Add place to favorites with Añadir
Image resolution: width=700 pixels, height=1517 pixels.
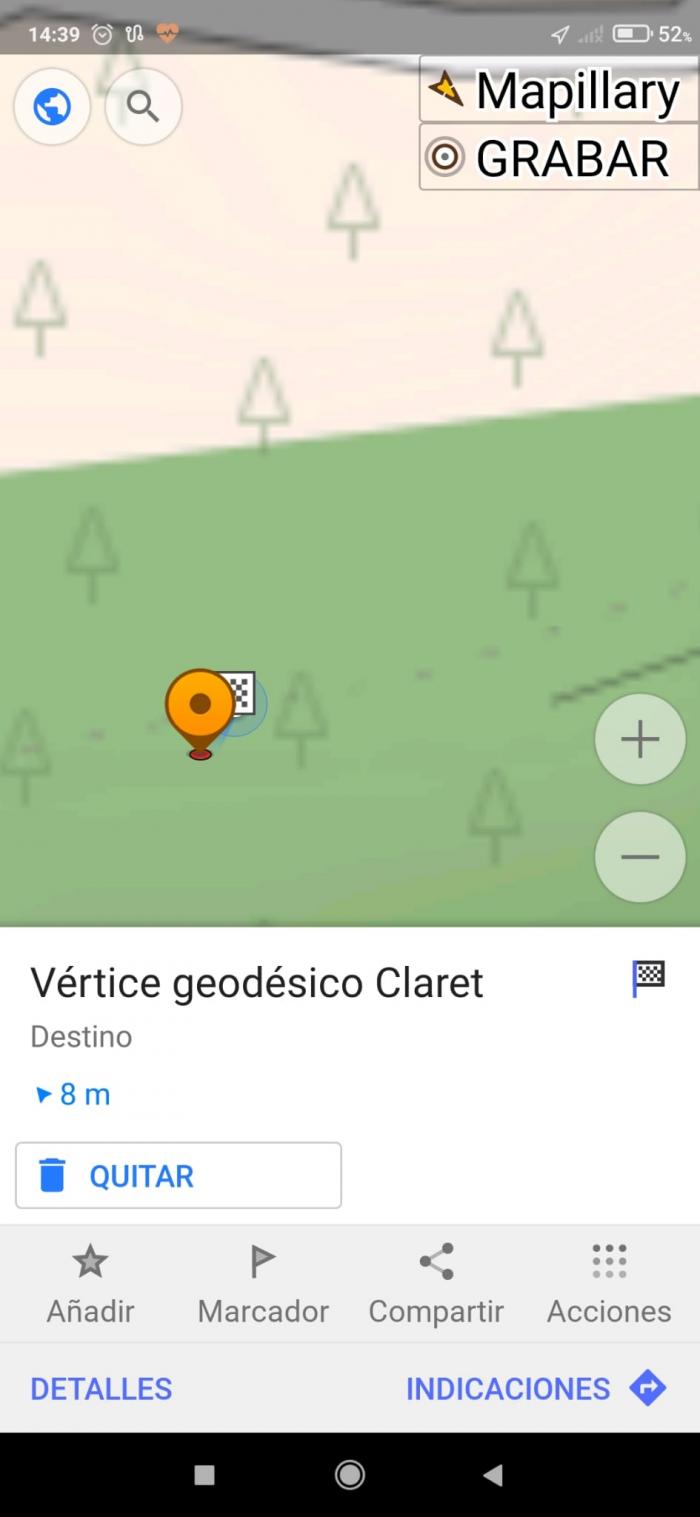(90, 1284)
